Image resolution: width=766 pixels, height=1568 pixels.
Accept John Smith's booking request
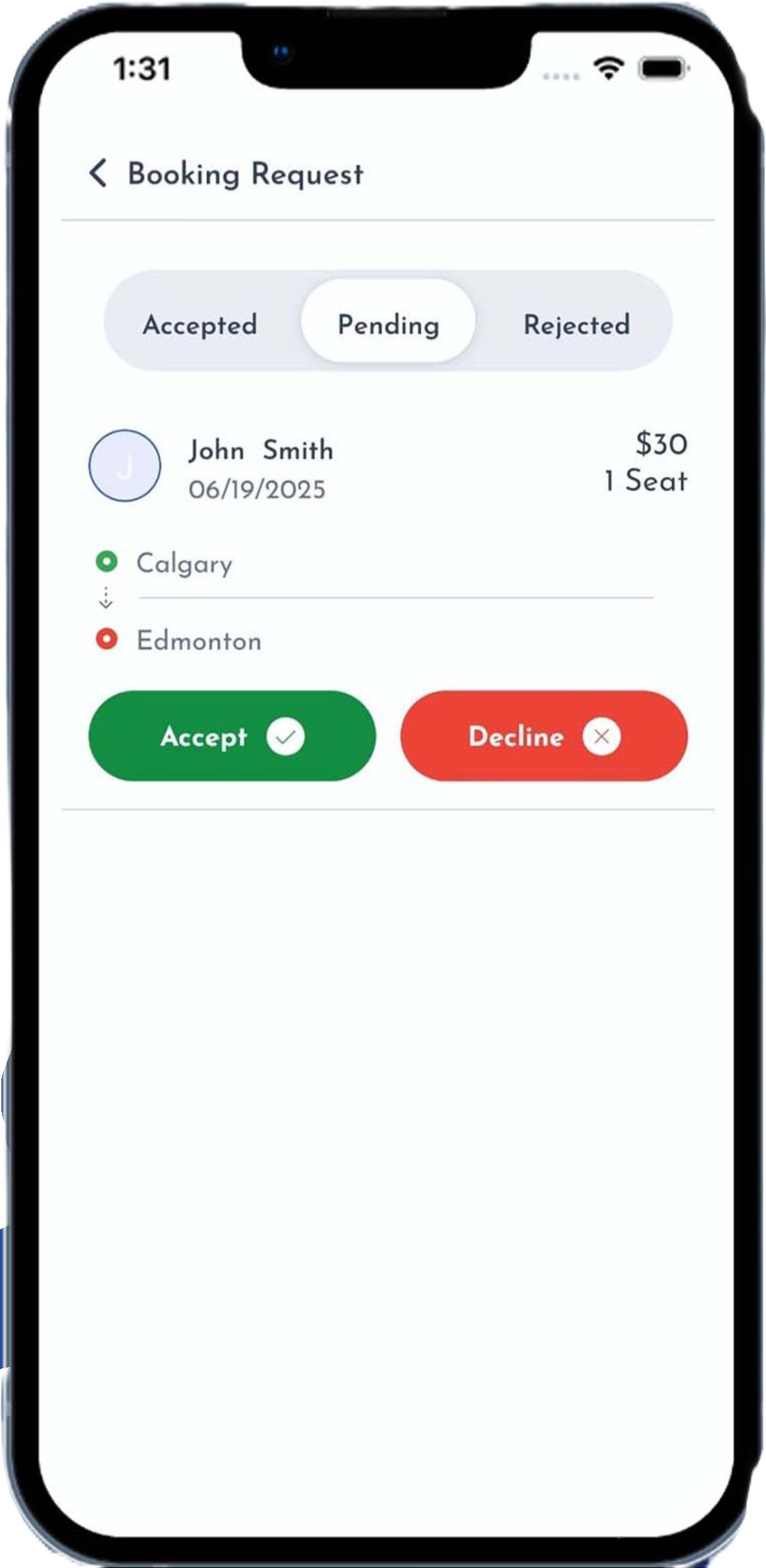click(x=232, y=736)
